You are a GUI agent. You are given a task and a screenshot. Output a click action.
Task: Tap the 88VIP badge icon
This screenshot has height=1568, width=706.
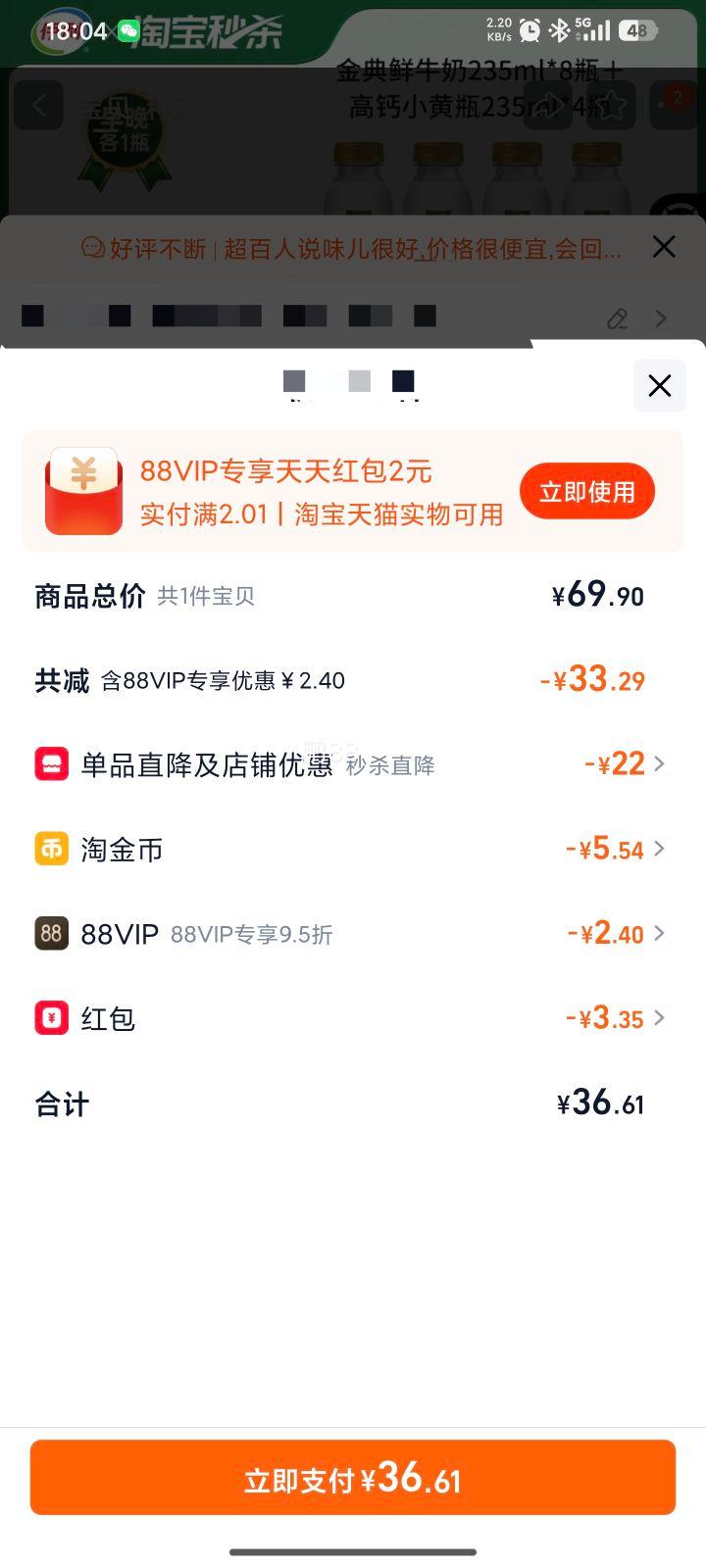pos(52,933)
